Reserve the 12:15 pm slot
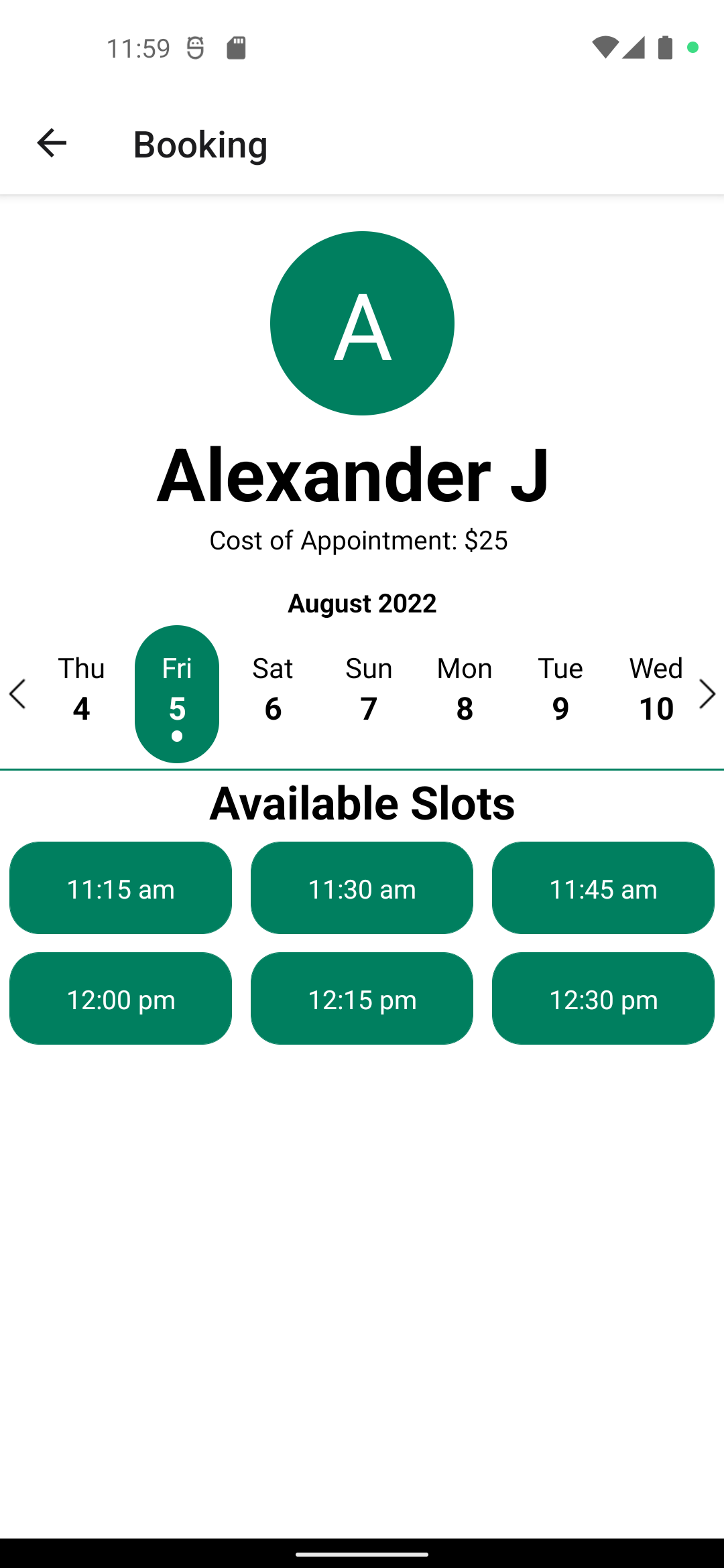This screenshot has width=724, height=1568. click(x=362, y=998)
